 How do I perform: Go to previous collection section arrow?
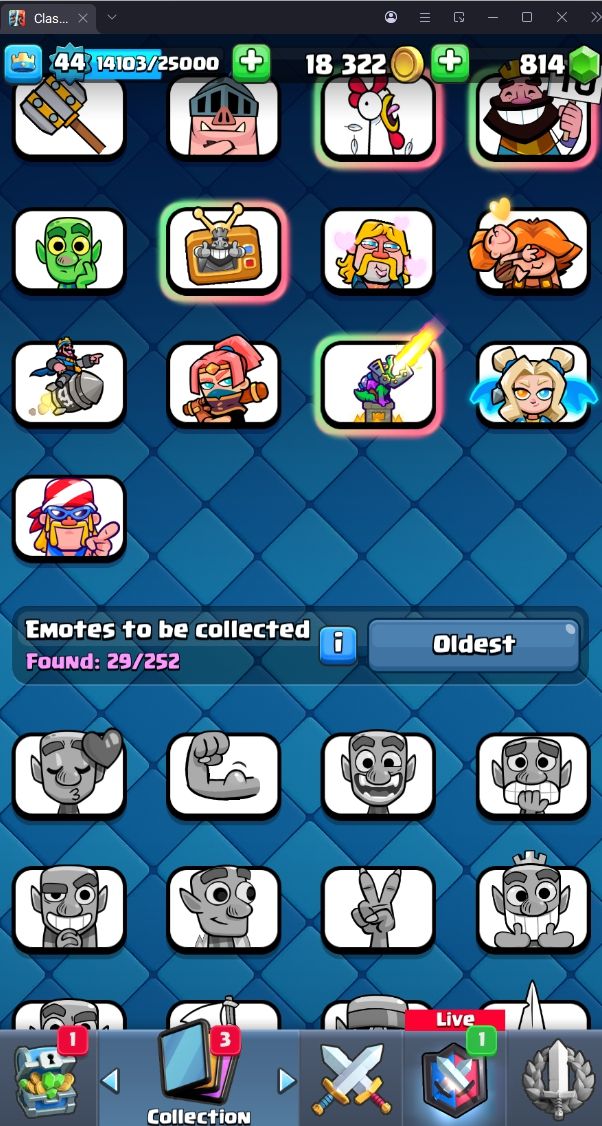point(111,1080)
